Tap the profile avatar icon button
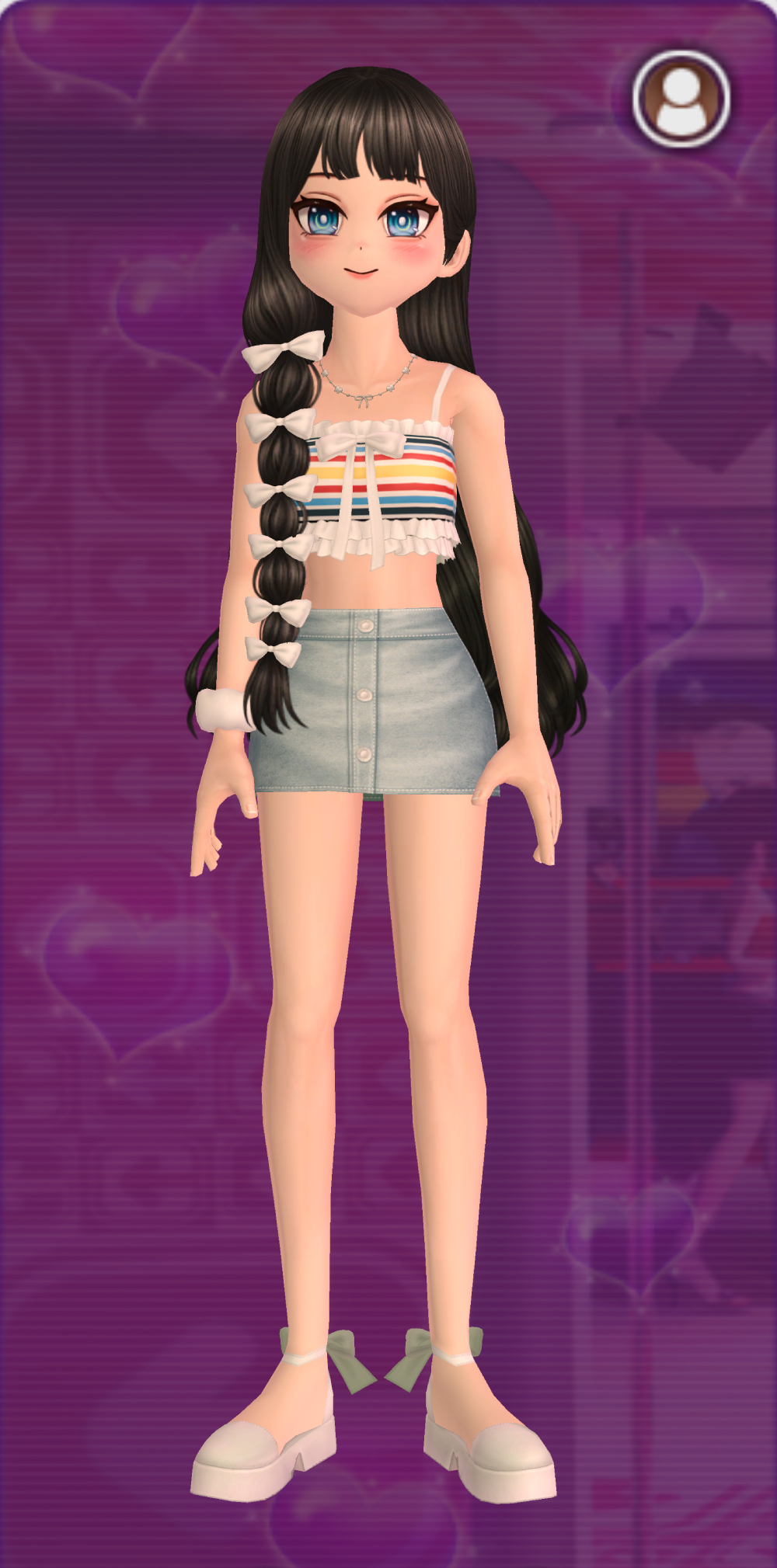 point(681,99)
